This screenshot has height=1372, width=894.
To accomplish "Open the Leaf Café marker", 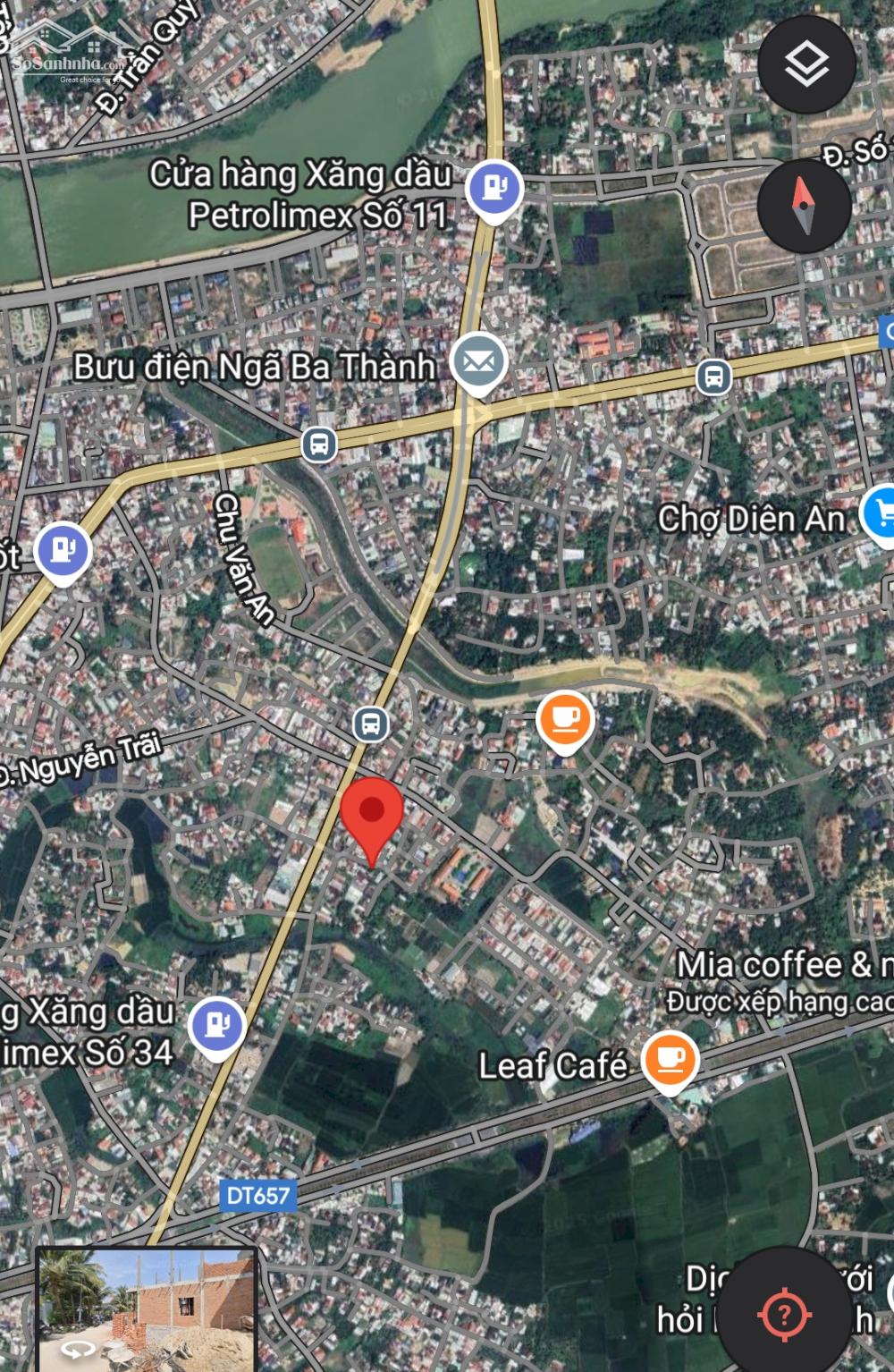I will point(670,1060).
